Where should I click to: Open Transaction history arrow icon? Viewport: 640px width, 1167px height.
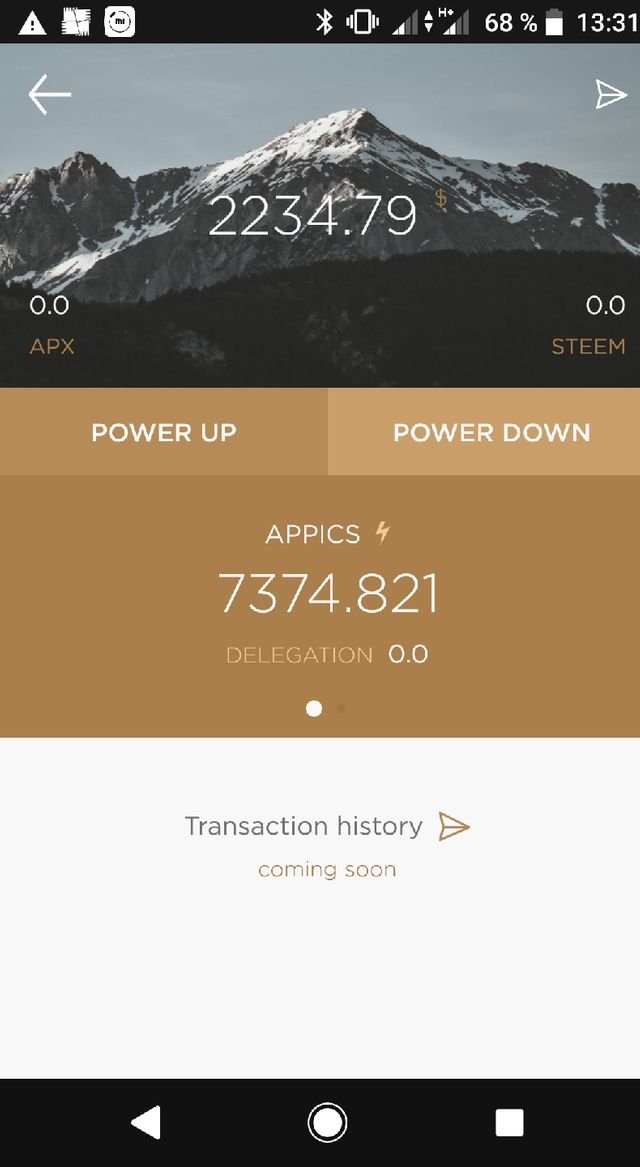tap(454, 827)
